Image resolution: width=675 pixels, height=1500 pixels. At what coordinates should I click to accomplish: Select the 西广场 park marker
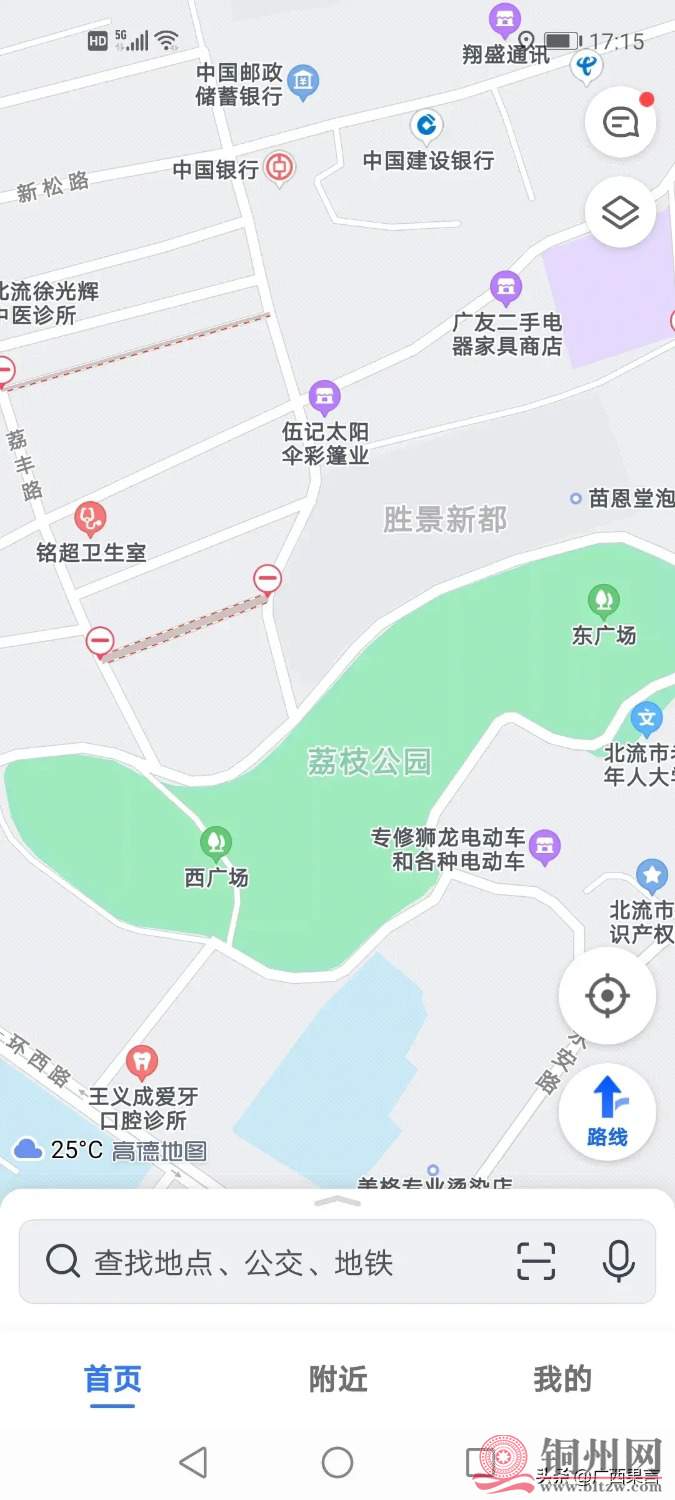(x=215, y=843)
